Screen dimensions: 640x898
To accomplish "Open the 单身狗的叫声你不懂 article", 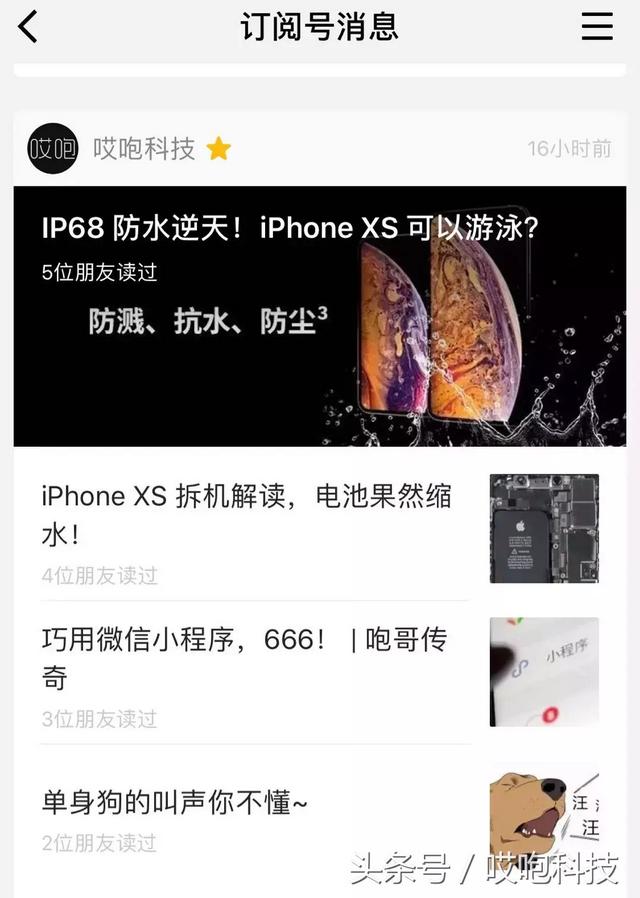I will pos(175,801).
